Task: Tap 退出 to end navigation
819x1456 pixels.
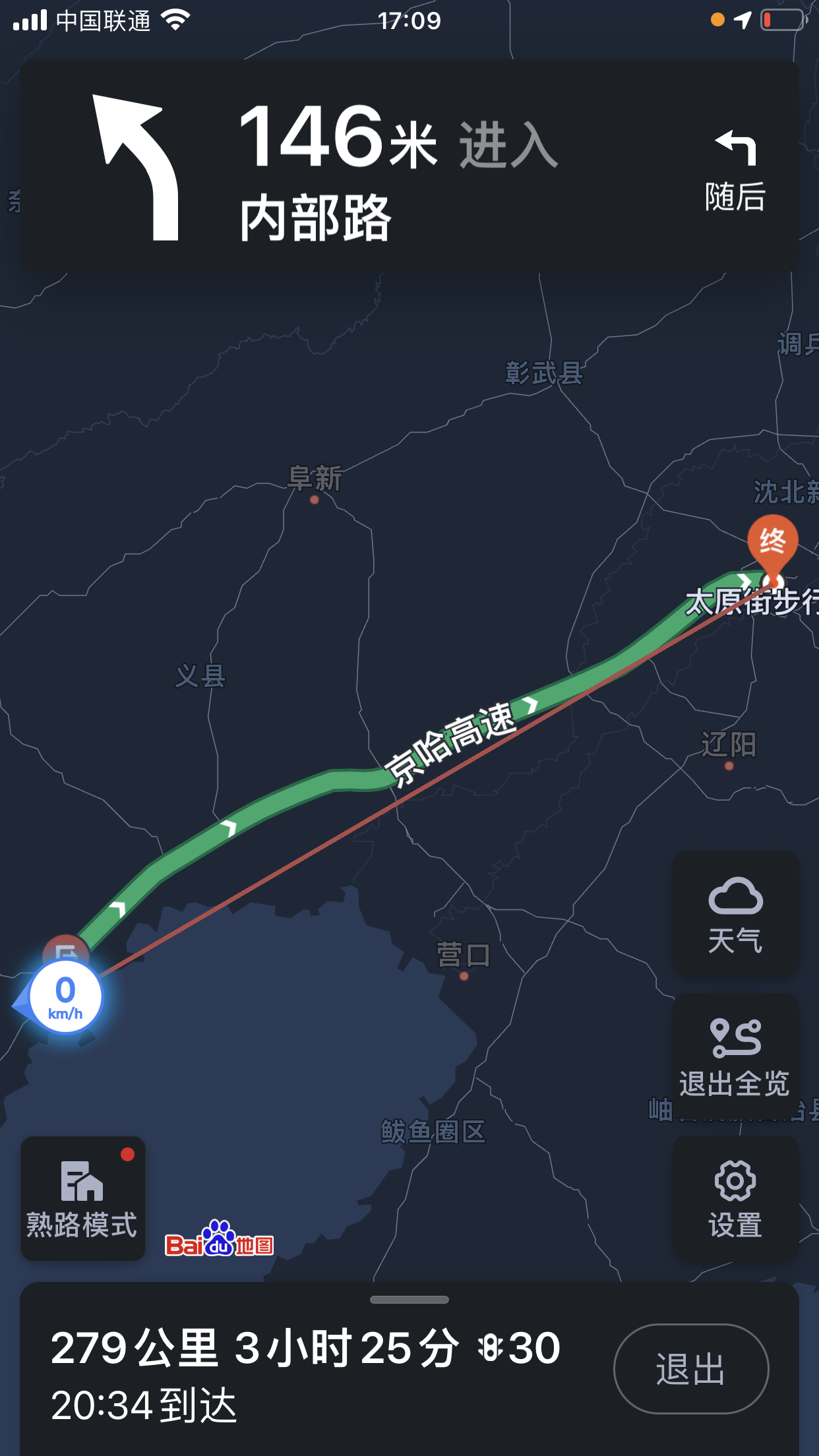Action: [x=691, y=1369]
